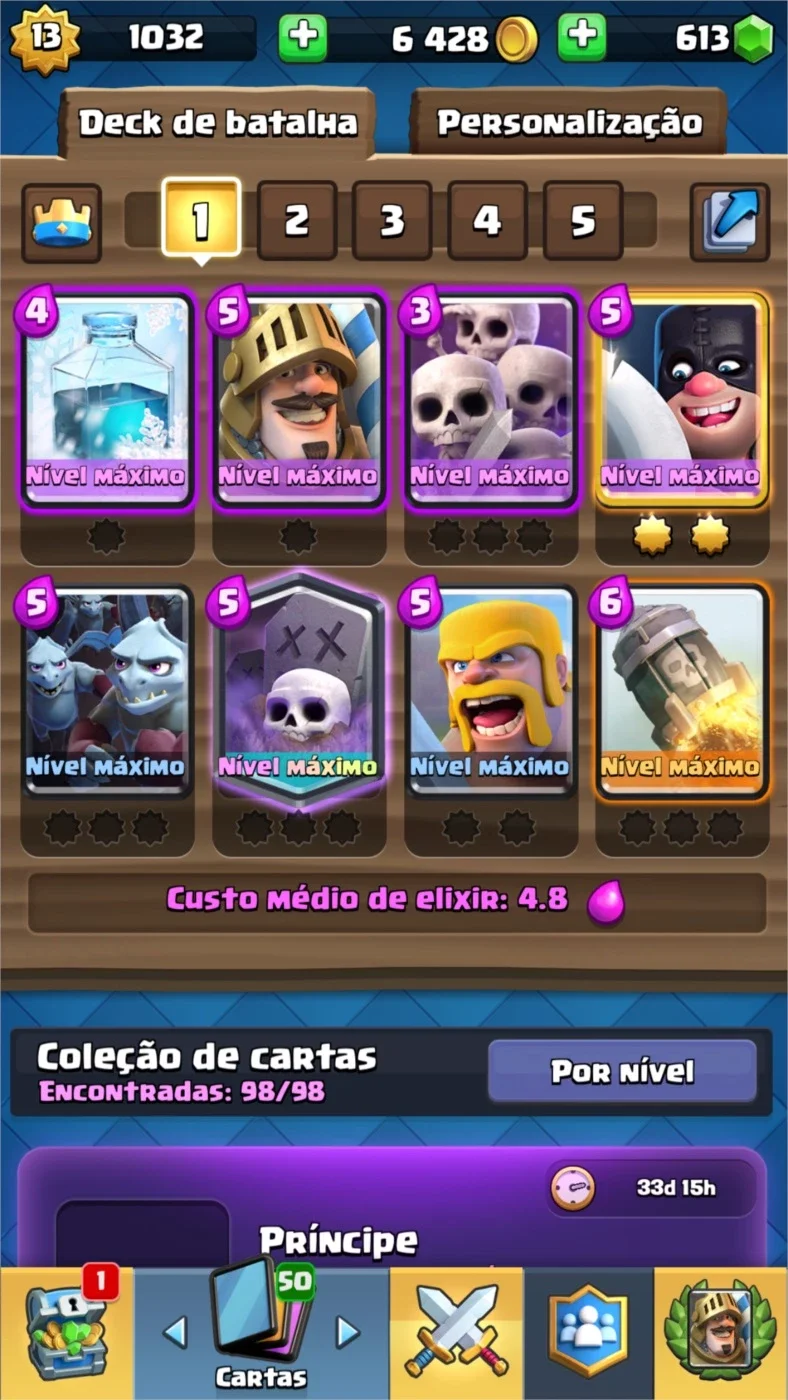Select the Prince card in the deck

tap(299, 400)
